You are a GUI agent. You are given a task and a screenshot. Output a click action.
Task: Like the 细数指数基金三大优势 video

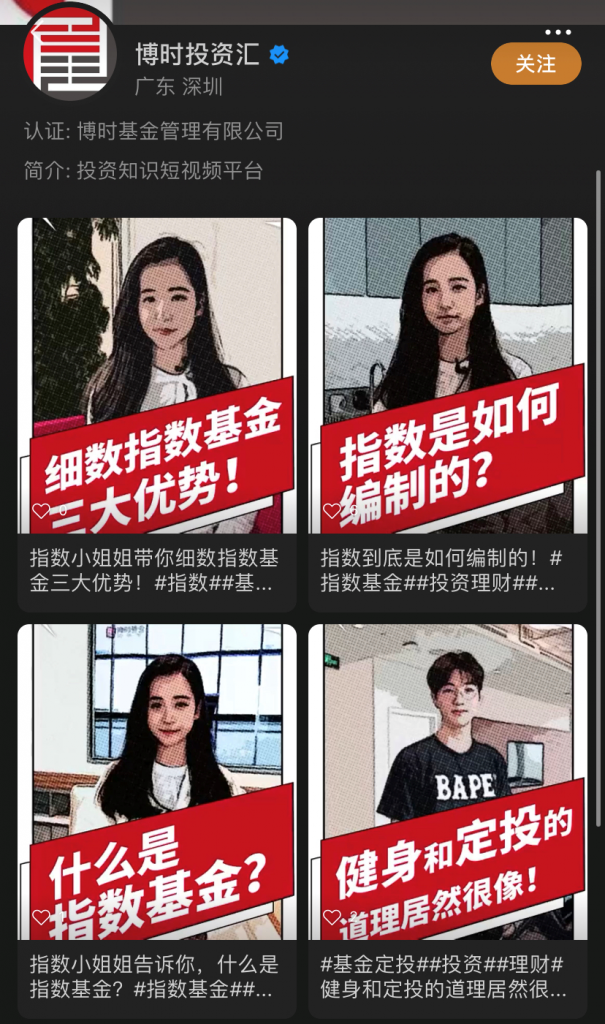(x=41, y=511)
